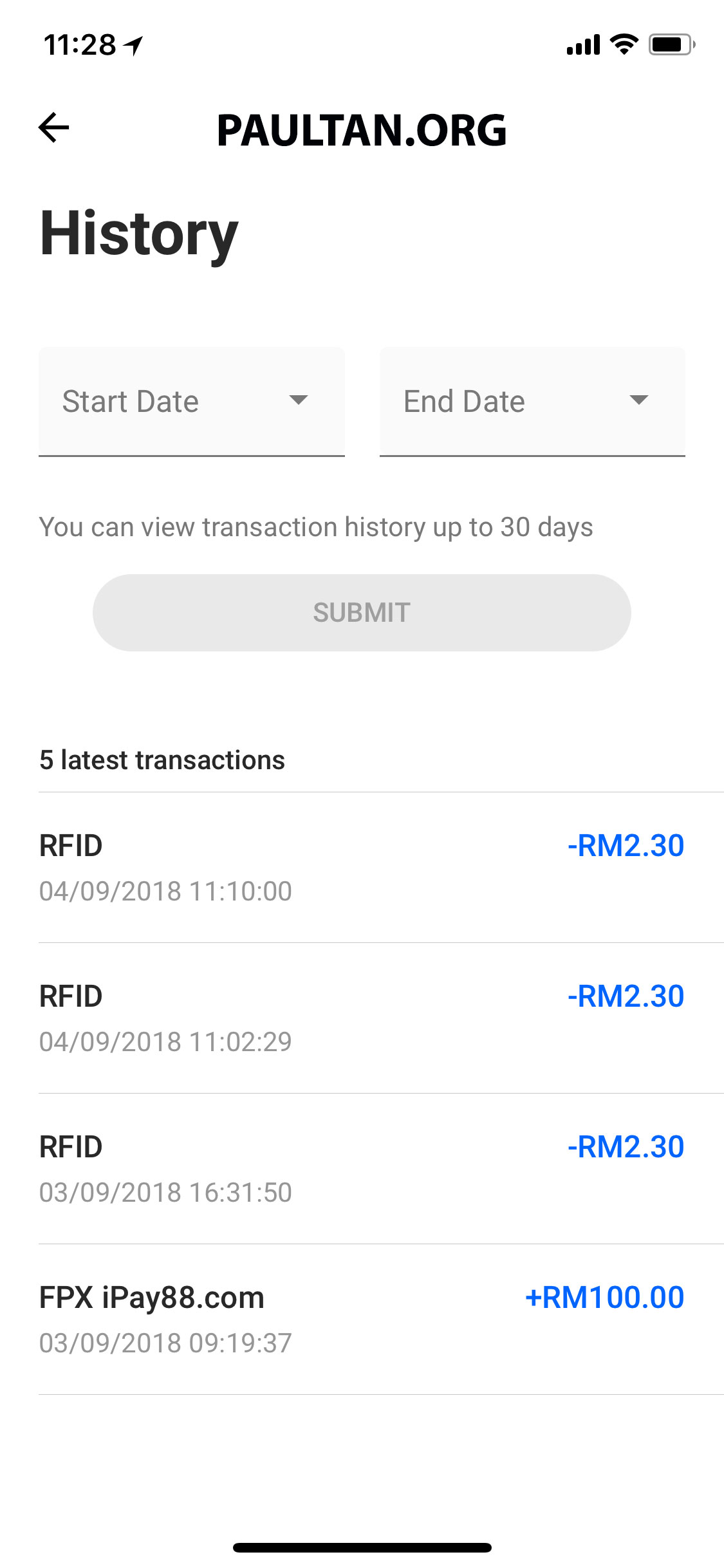Viewport: 724px width, 1568px height.
Task: Tap the Submit button
Action: click(x=362, y=612)
